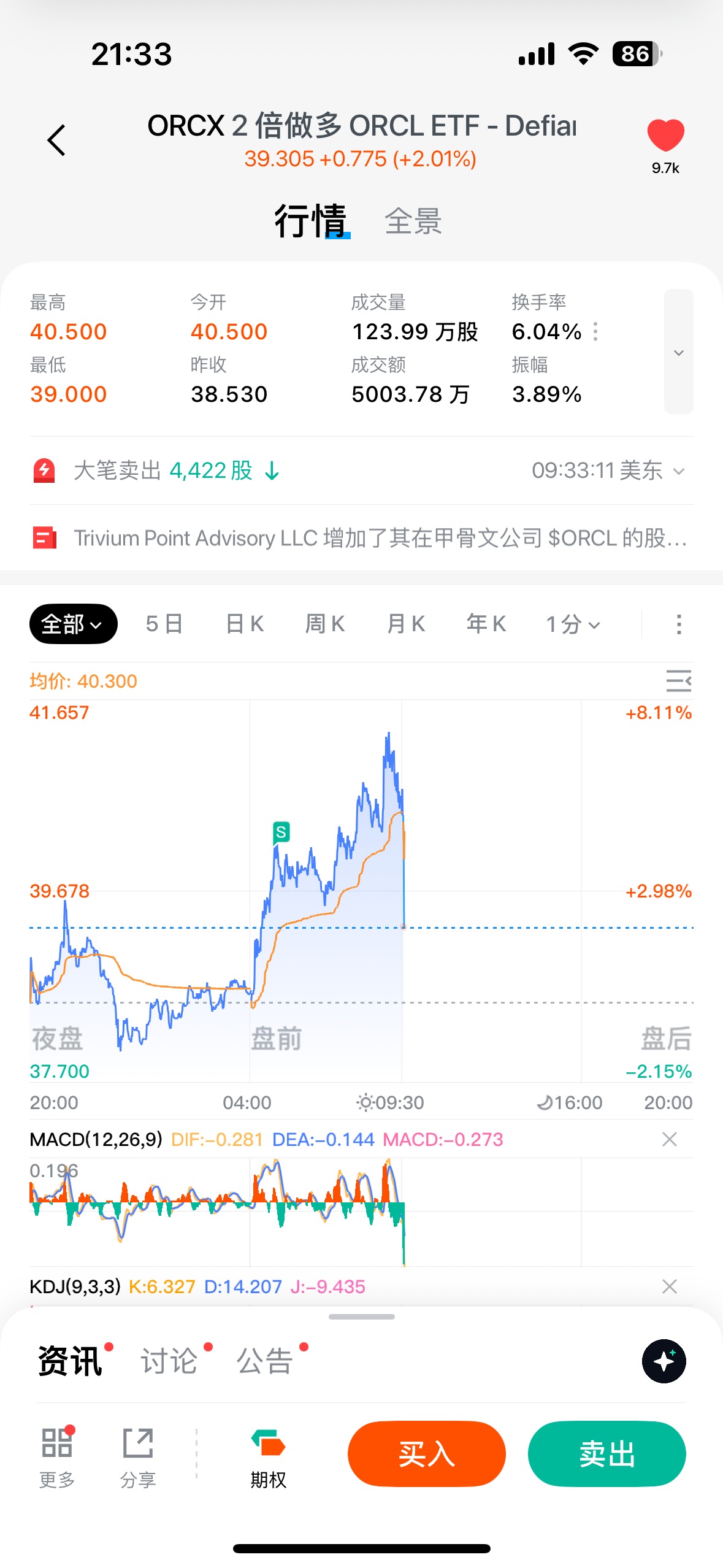Go back to the previous screen

coord(56,140)
